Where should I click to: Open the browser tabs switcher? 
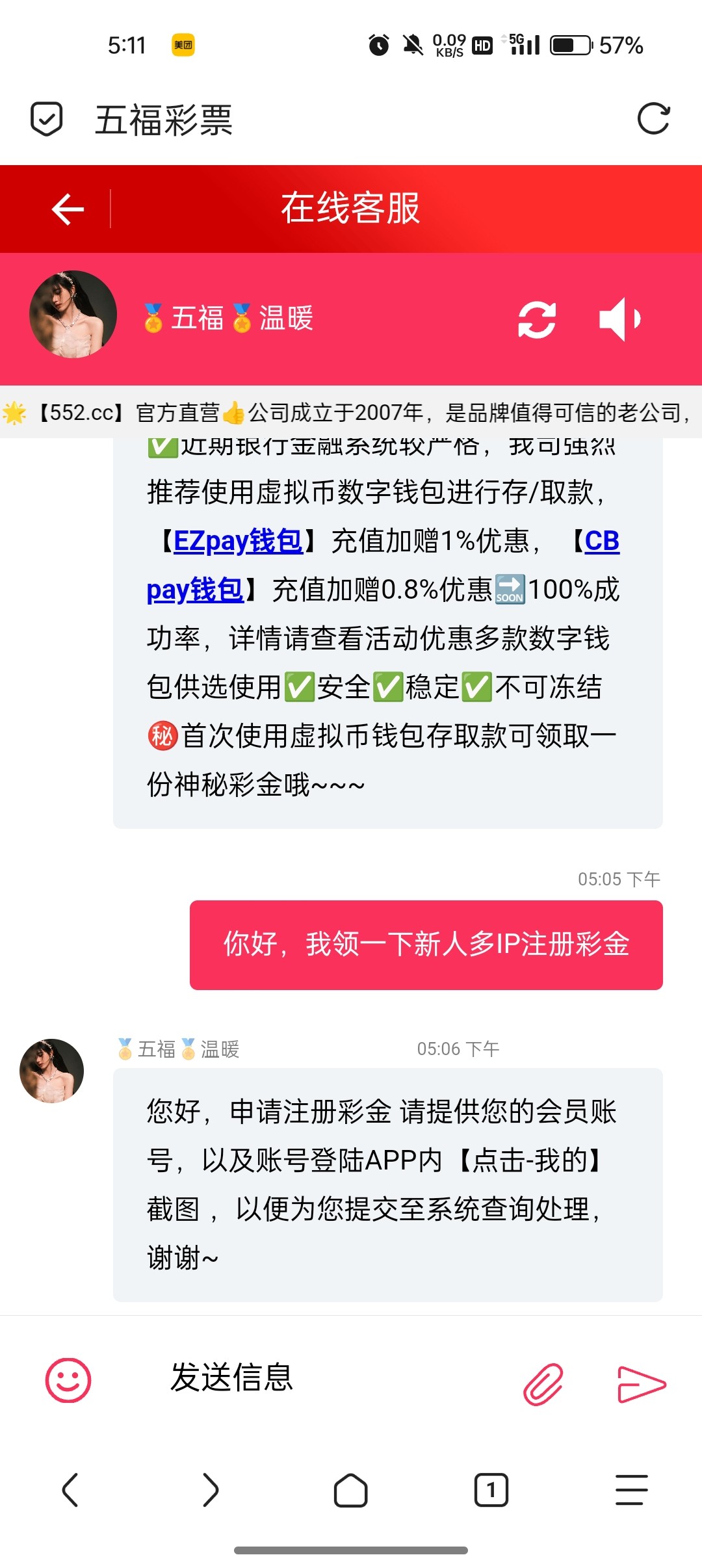coord(491,1490)
